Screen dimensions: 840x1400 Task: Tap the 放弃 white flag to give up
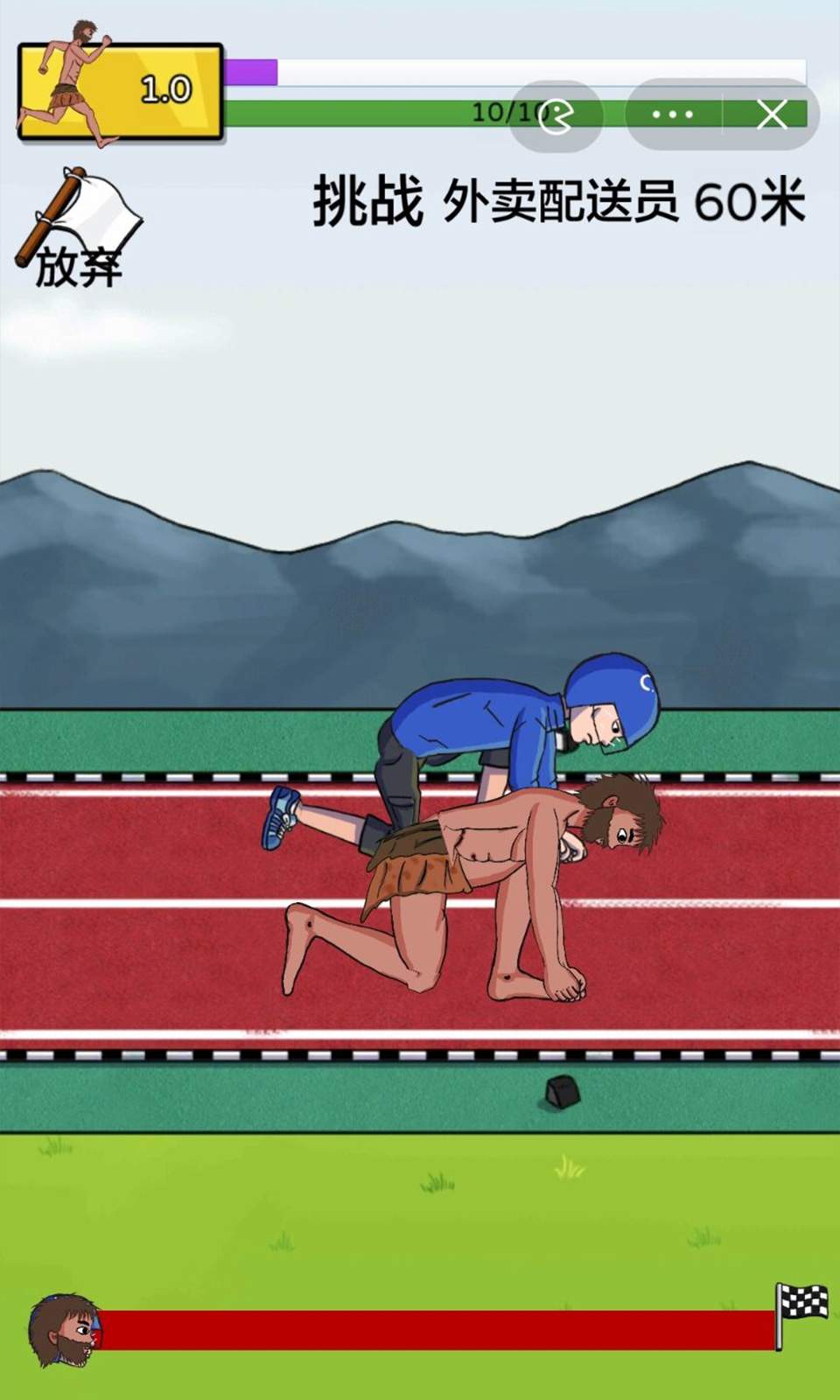pos(79,229)
